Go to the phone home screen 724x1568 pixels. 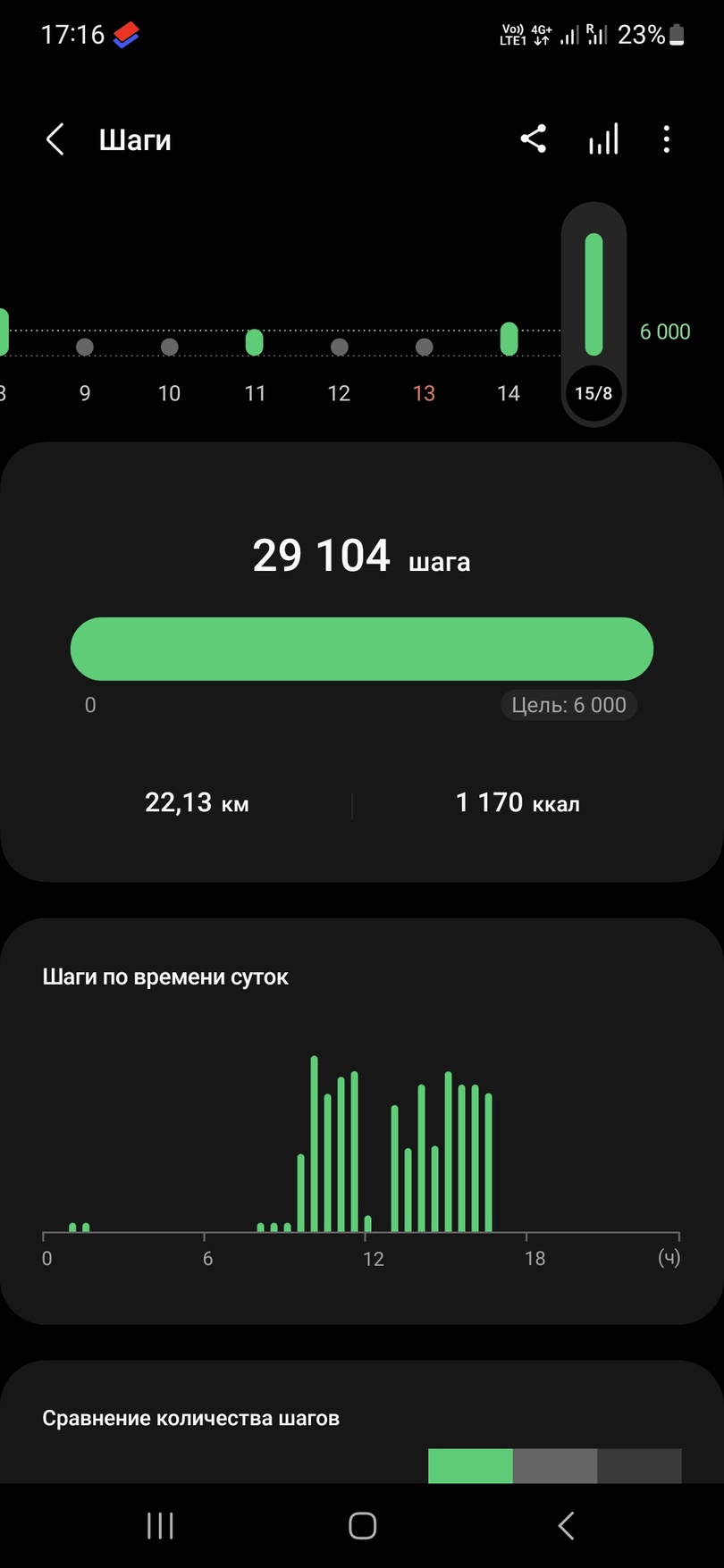pos(362,1525)
